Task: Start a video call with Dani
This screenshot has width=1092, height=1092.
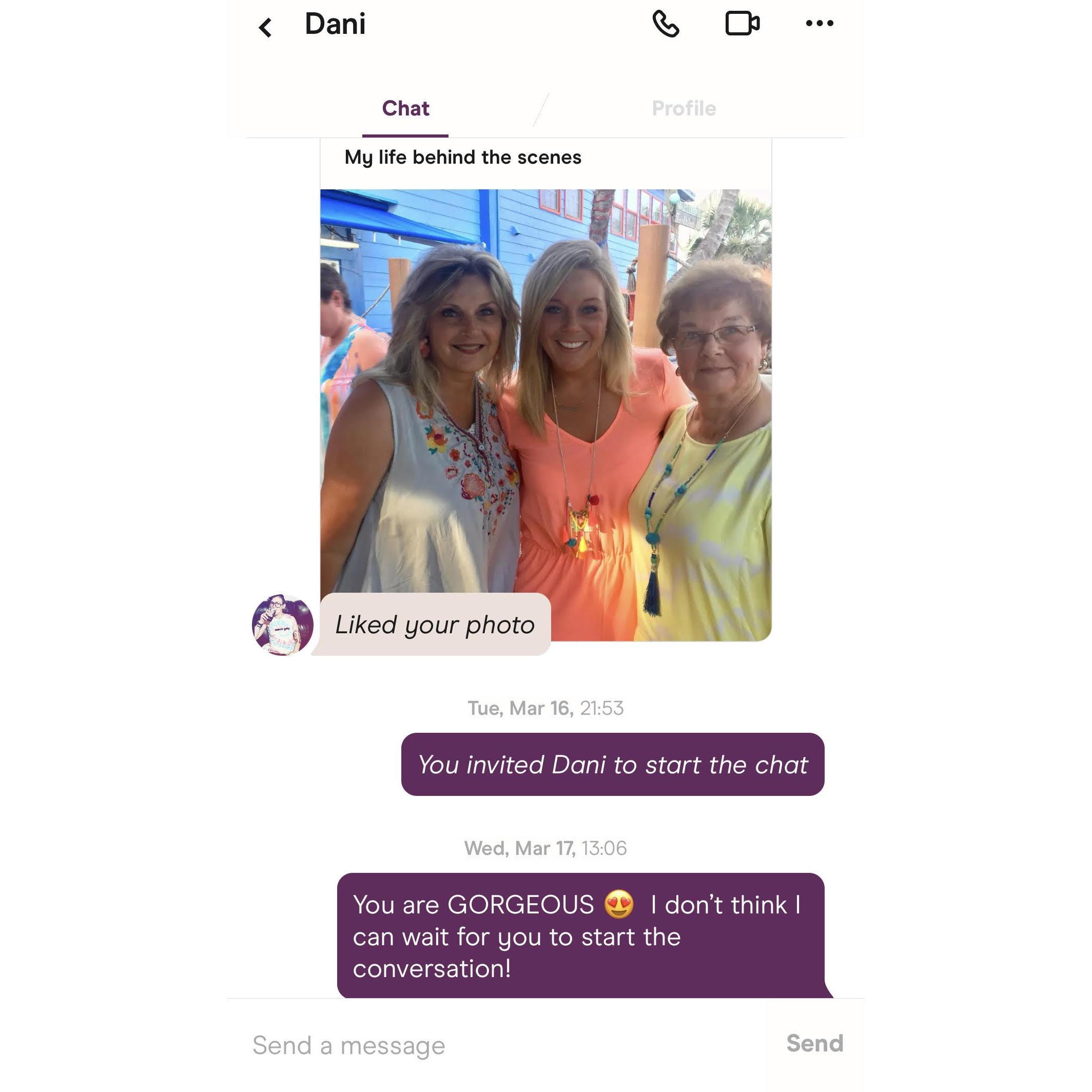Action: (x=742, y=24)
